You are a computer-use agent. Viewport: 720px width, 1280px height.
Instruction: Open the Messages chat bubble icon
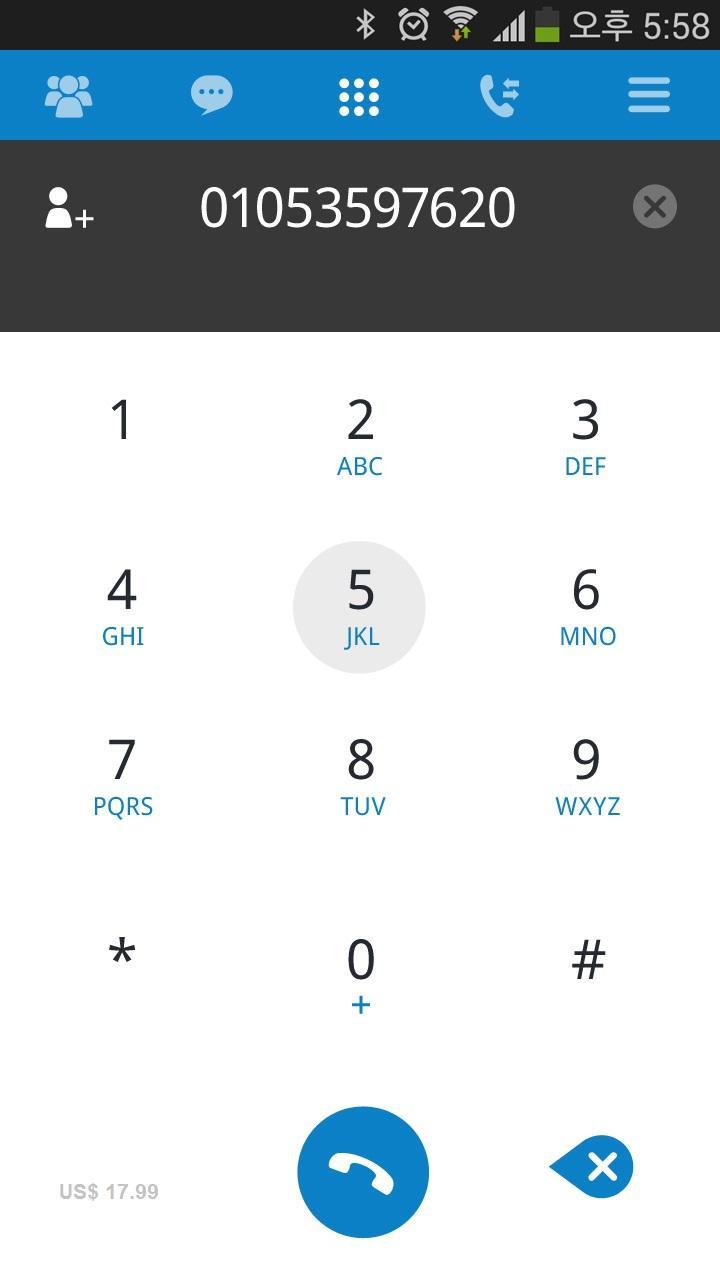click(x=211, y=94)
